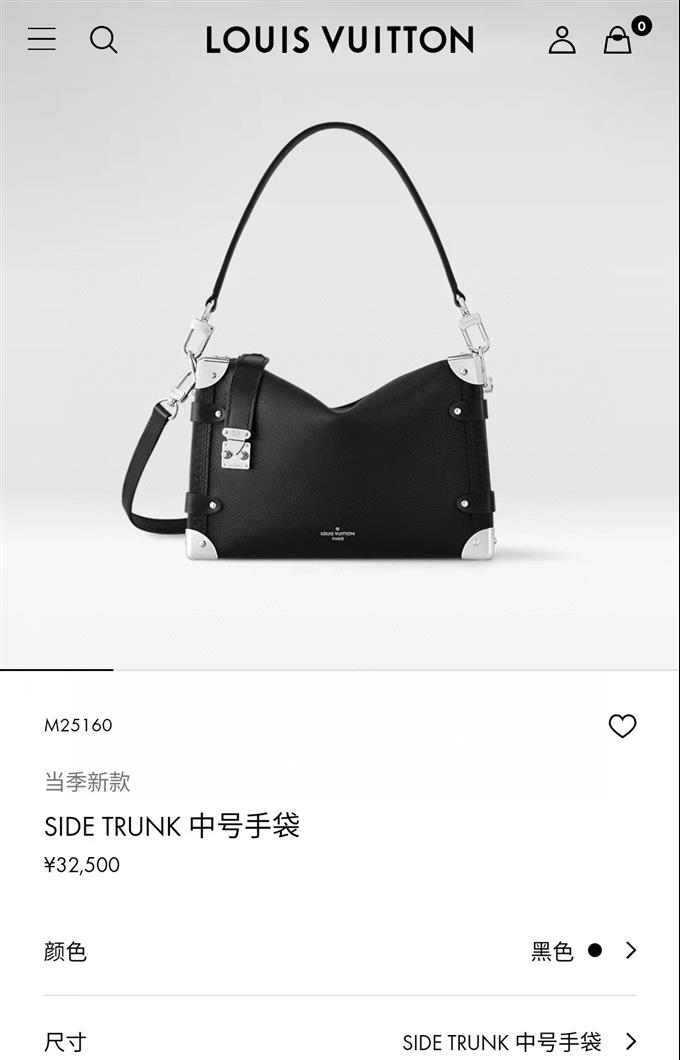680x1060 pixels.
Task: Add Side Trunk bag to wishlist
Action: pyautogui.click(x=622, y=726)
